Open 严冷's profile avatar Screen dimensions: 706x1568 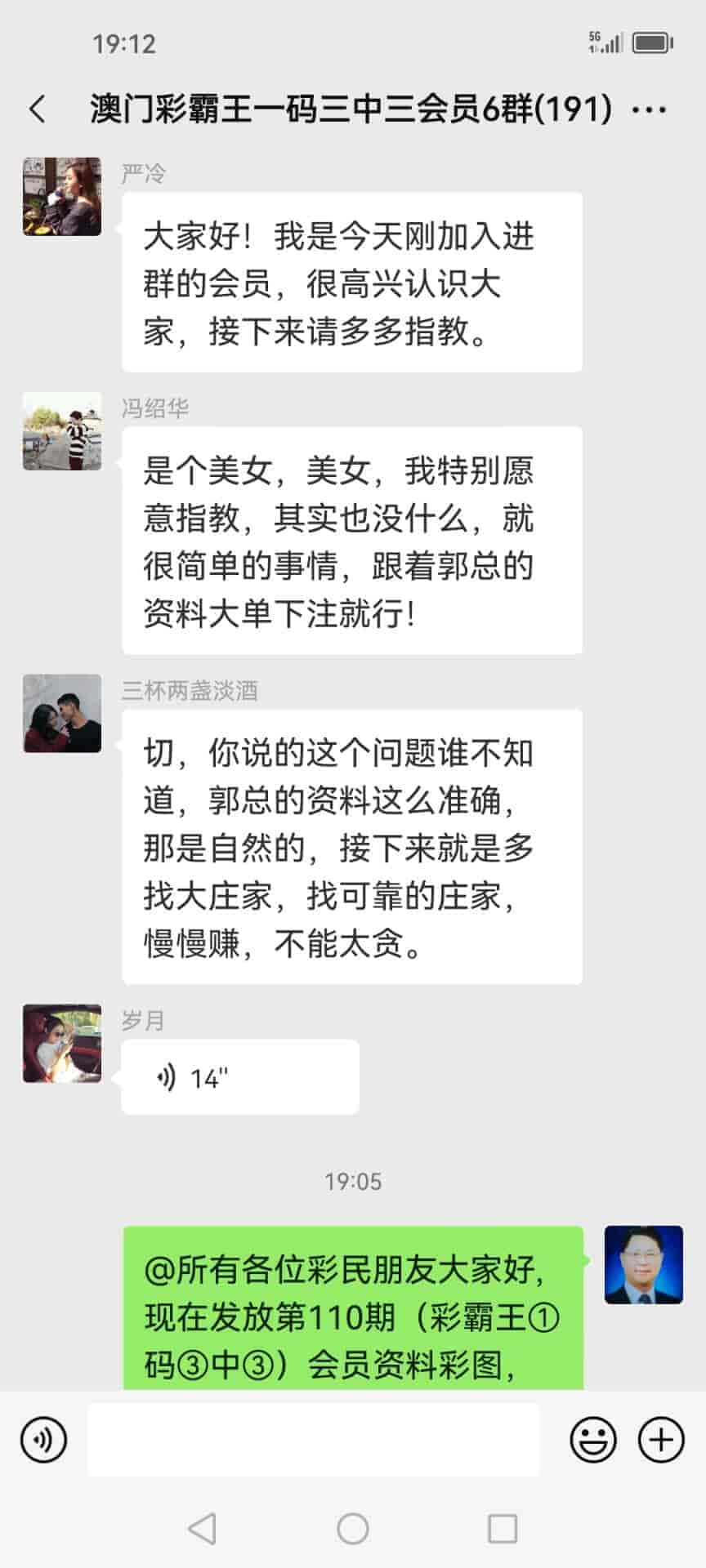point(62,197)
